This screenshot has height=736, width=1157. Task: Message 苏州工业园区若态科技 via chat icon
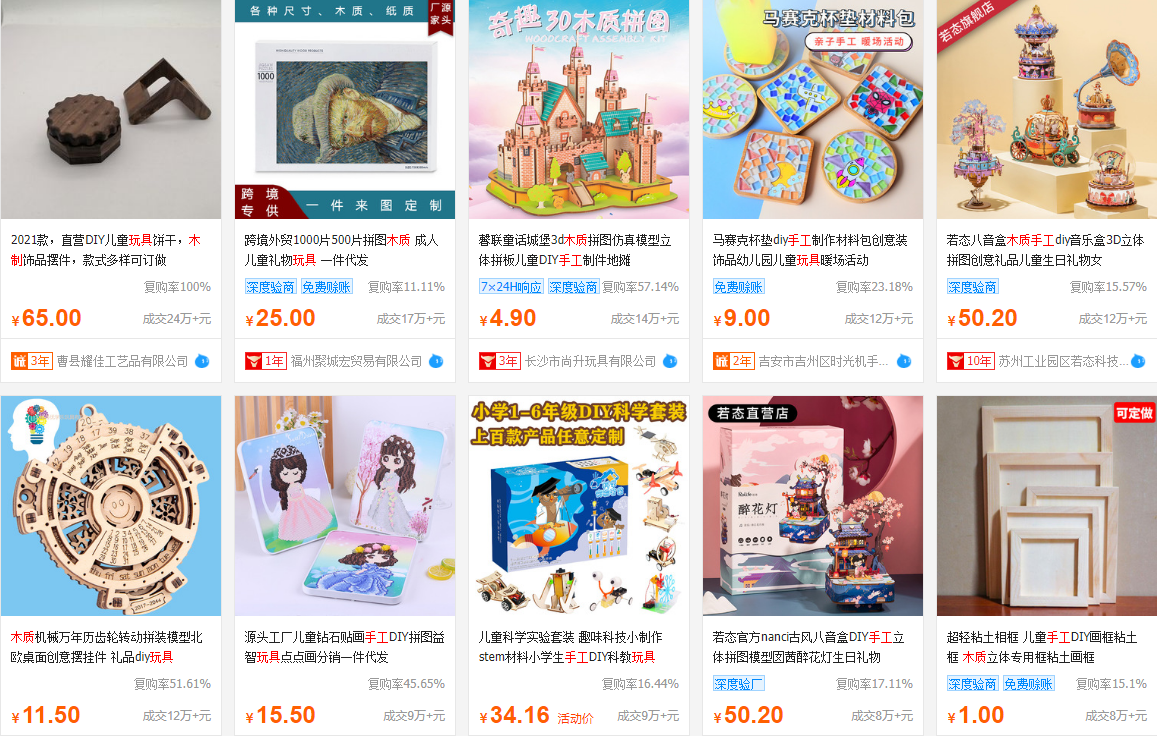(x=1138, y=361)
